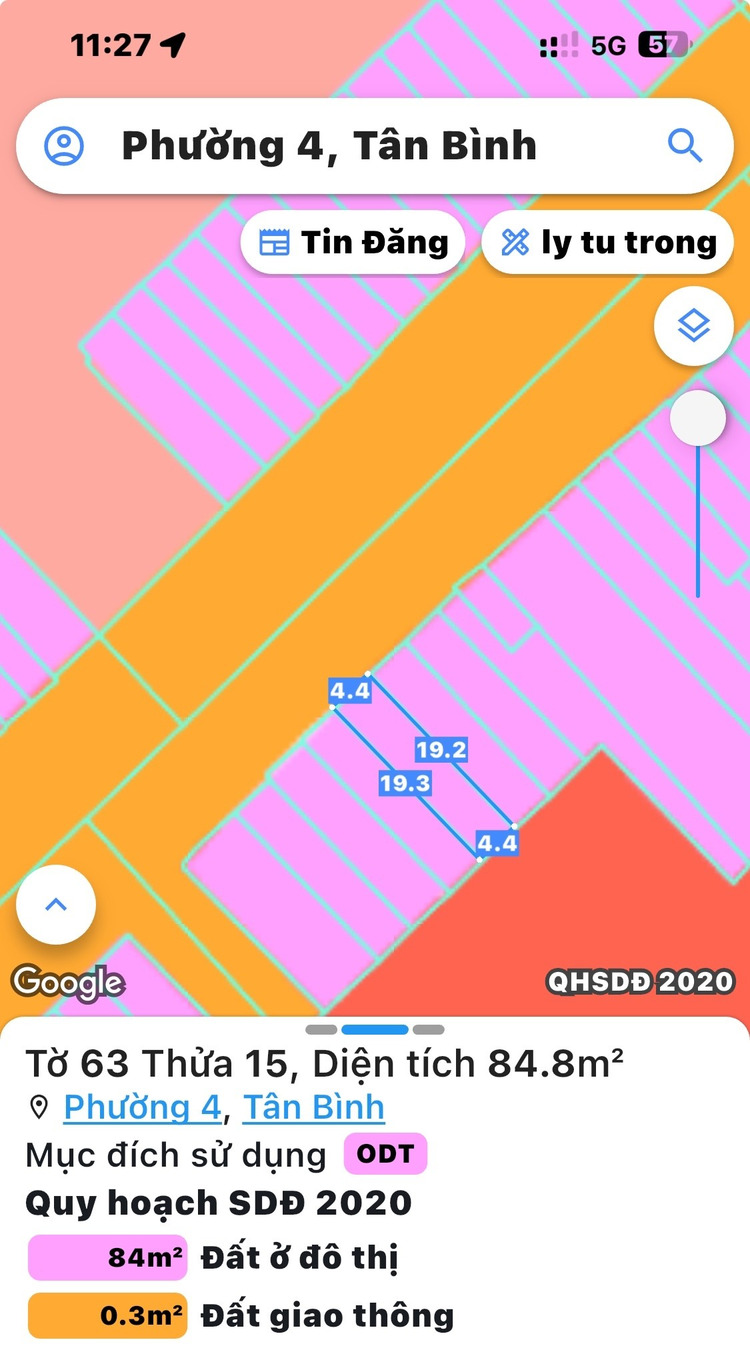Image resolution: width=750 pixels, height=1354 pixels.
Task: Open the Phường 4, Tân Bình search field
Action: [x=330, y=146]
